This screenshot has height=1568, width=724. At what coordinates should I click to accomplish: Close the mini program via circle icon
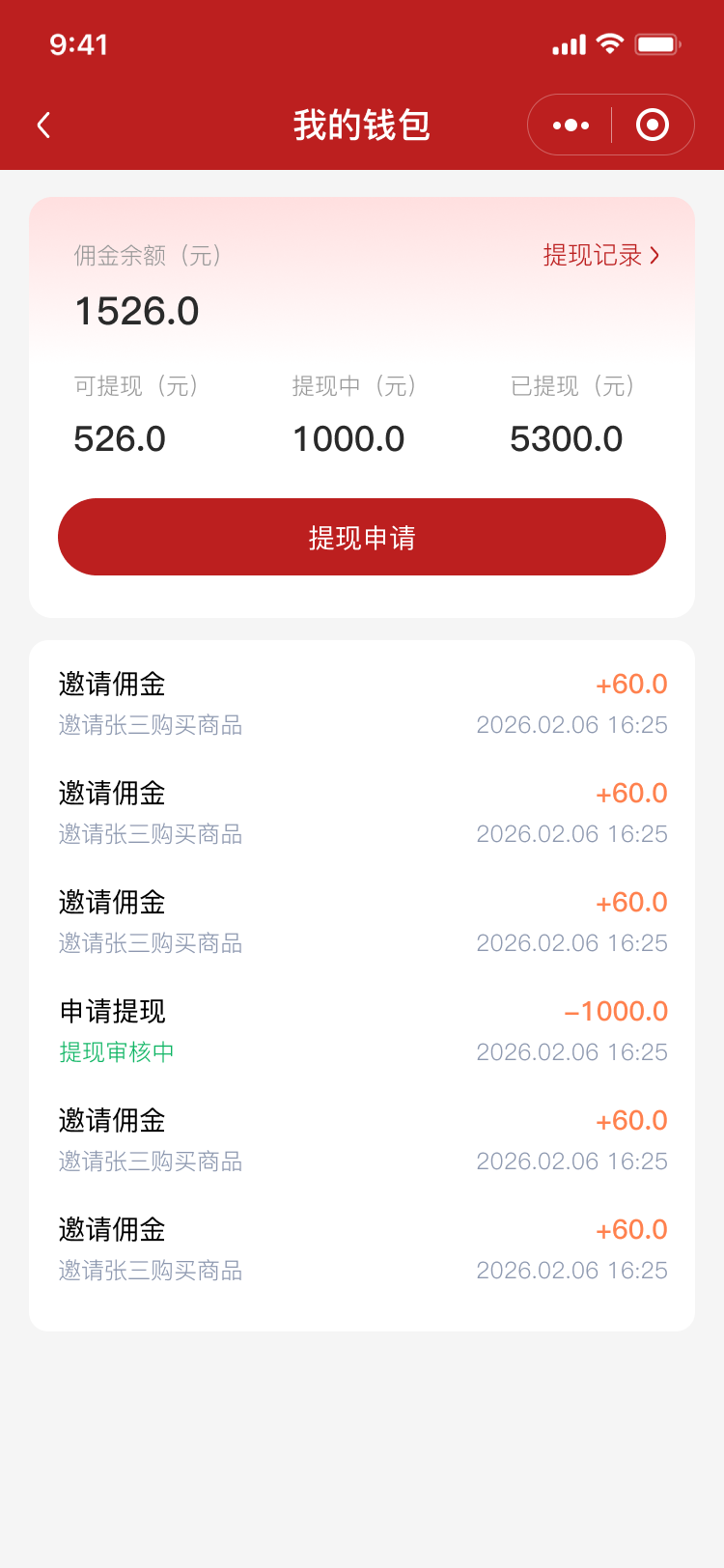click(653, 125)
